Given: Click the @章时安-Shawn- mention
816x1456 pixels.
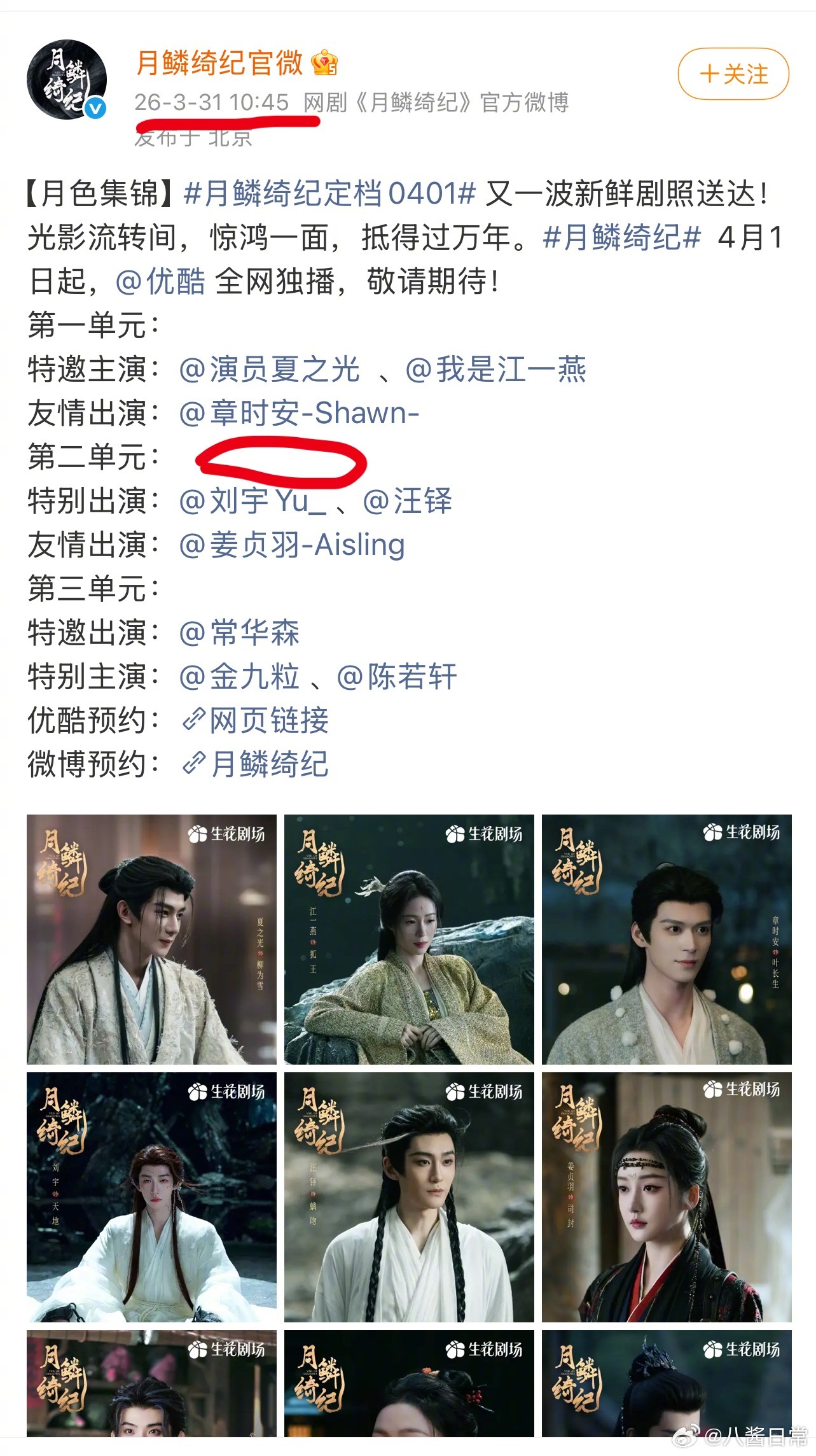Looking at the screenshot, I should tap(299, 413).
